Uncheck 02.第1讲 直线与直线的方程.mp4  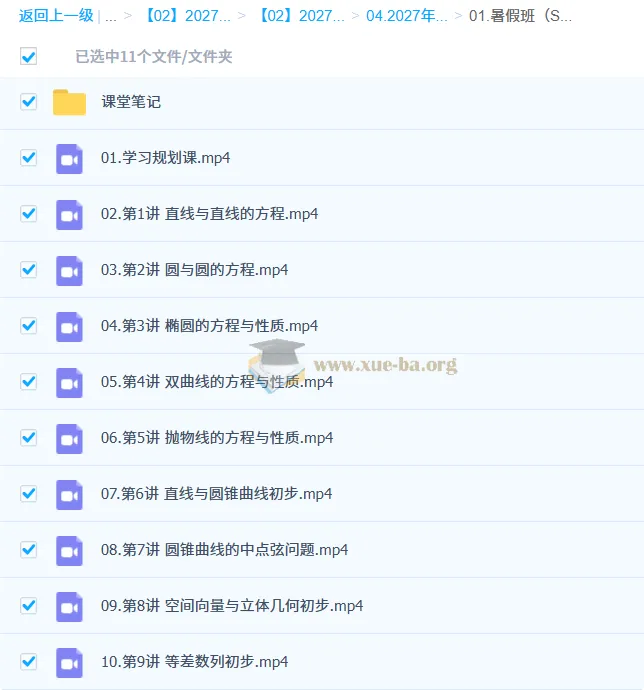pyautogui.click(x=29, y=214)
